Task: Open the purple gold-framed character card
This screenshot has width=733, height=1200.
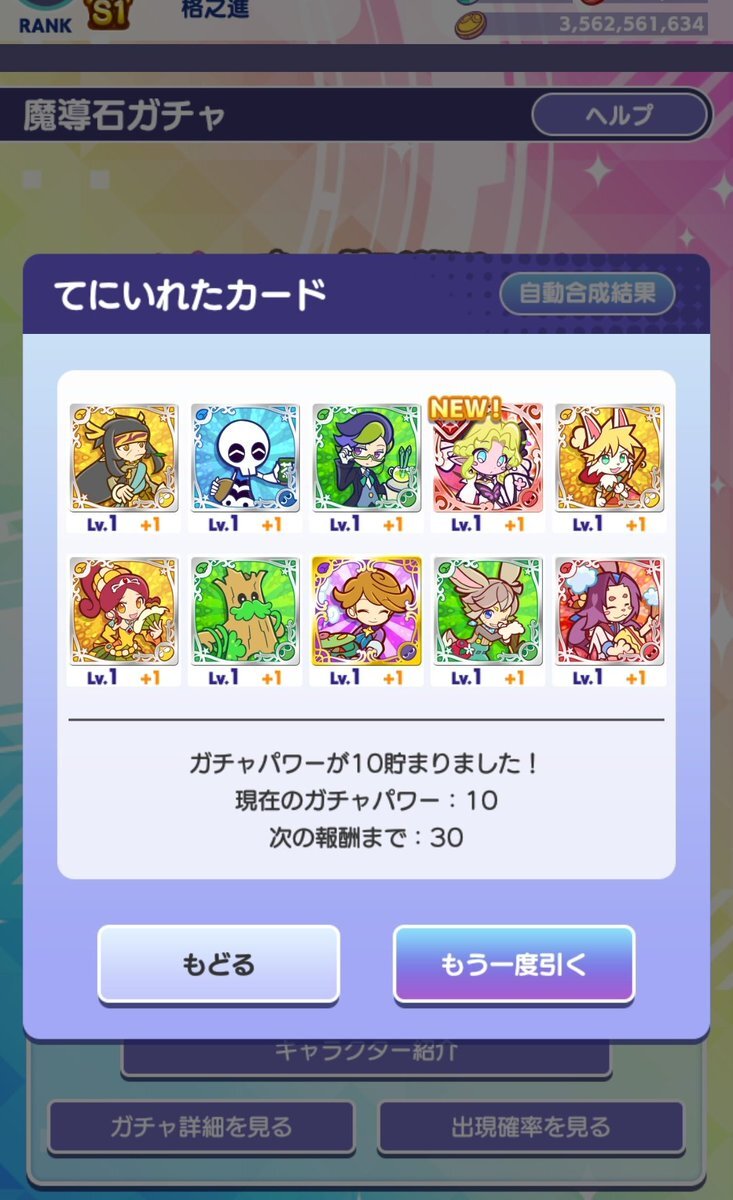Action: tap(366, 612)
